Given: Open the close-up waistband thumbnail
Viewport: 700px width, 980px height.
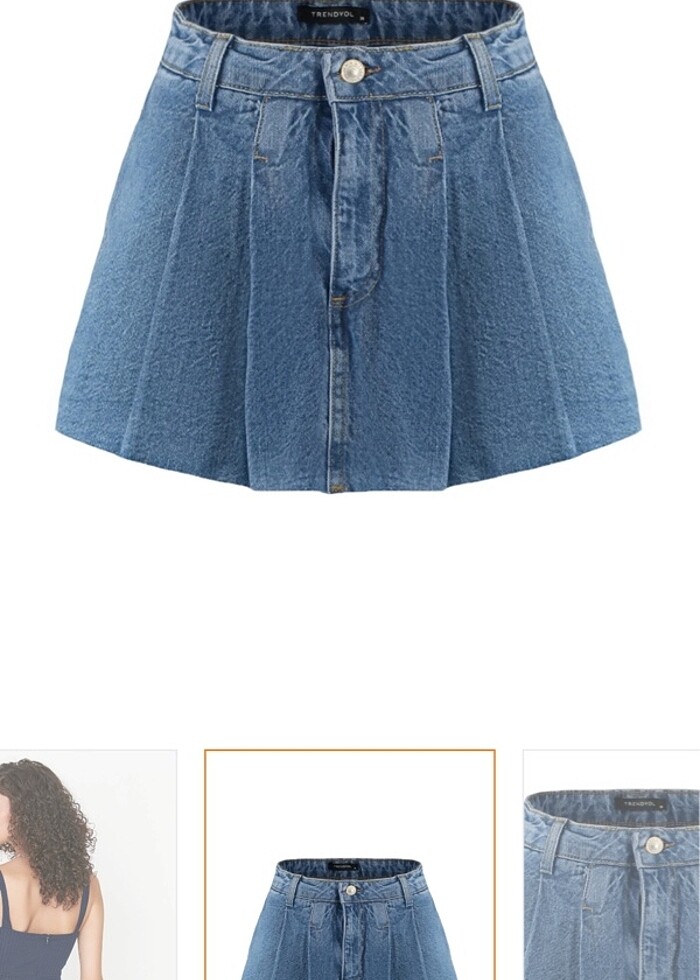Looking at the screenshot, I should point(612,865).
